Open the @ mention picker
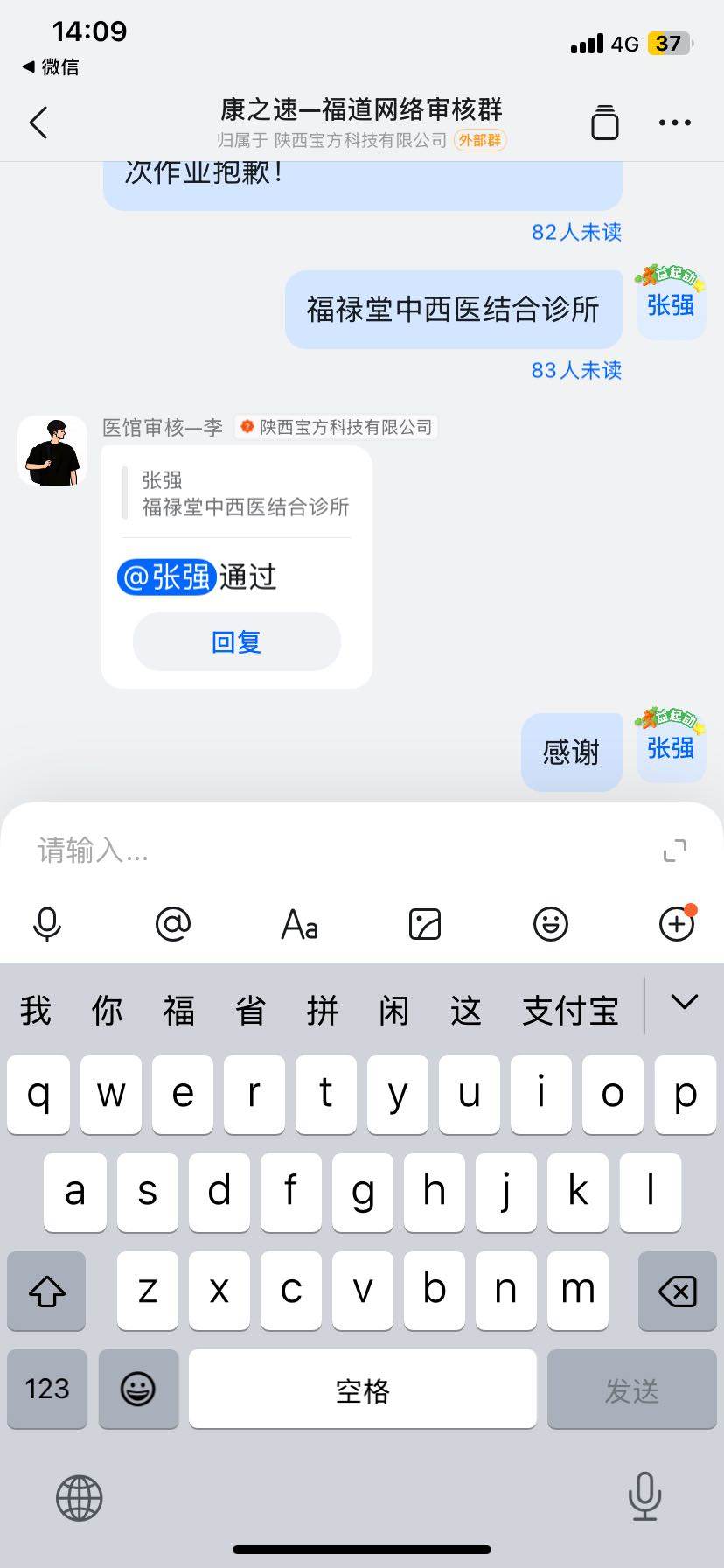 pos(173,924)
